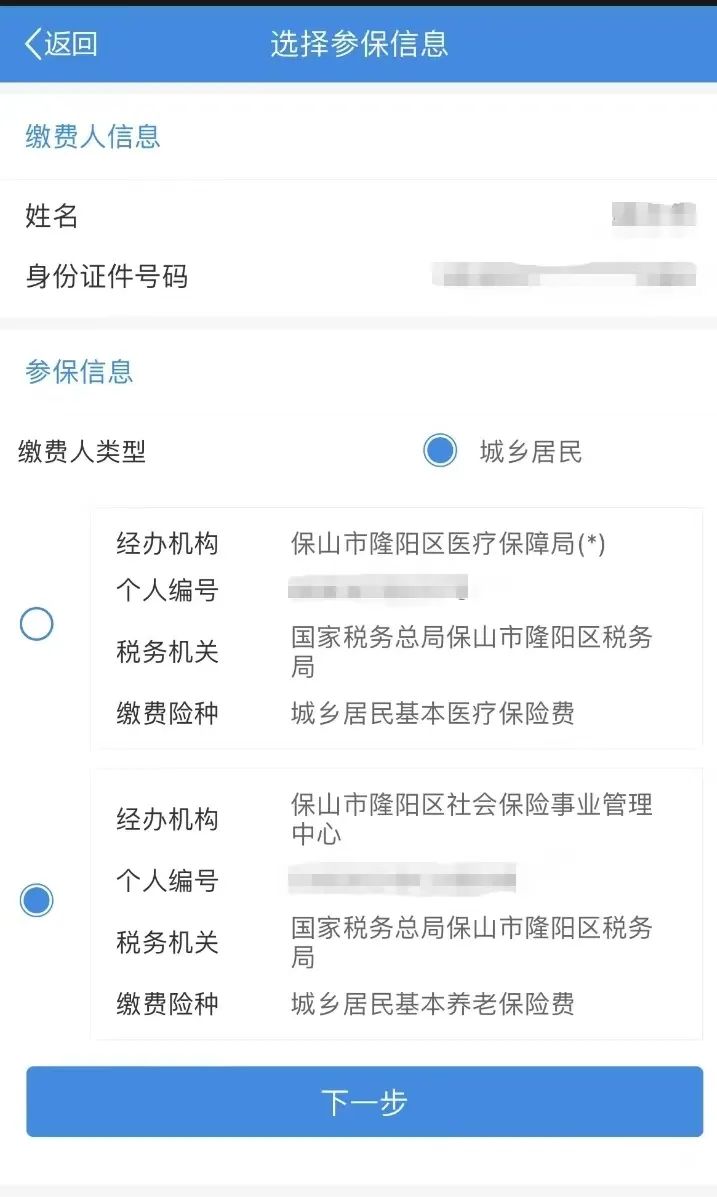Image resolution: width=717 pixels, height=1197 pixels.
Task: Select the 城乡居民基本养老保险费 radio option
Action: (x=37, y=900)
